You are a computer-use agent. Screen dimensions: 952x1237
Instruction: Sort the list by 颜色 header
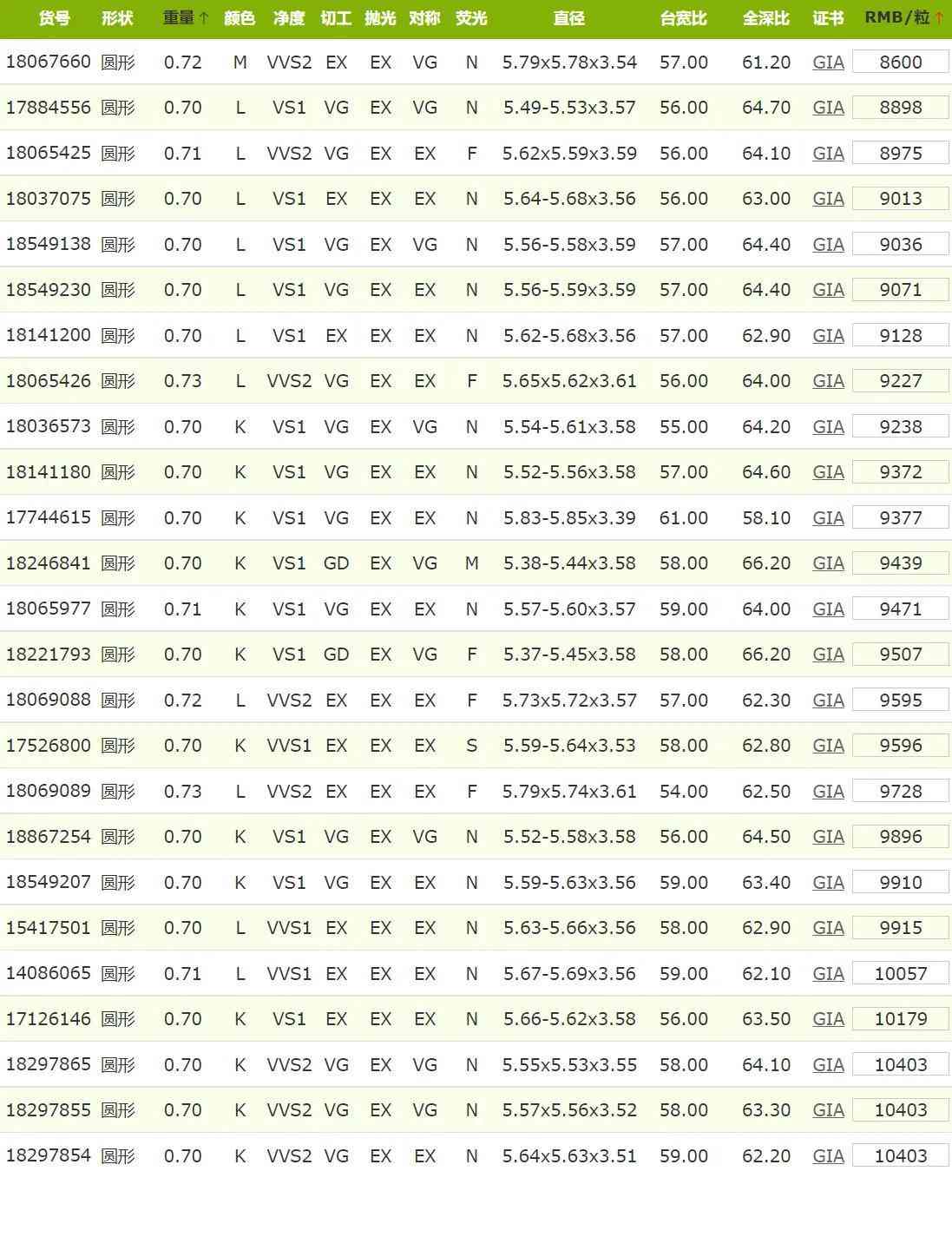pos(240,18)
